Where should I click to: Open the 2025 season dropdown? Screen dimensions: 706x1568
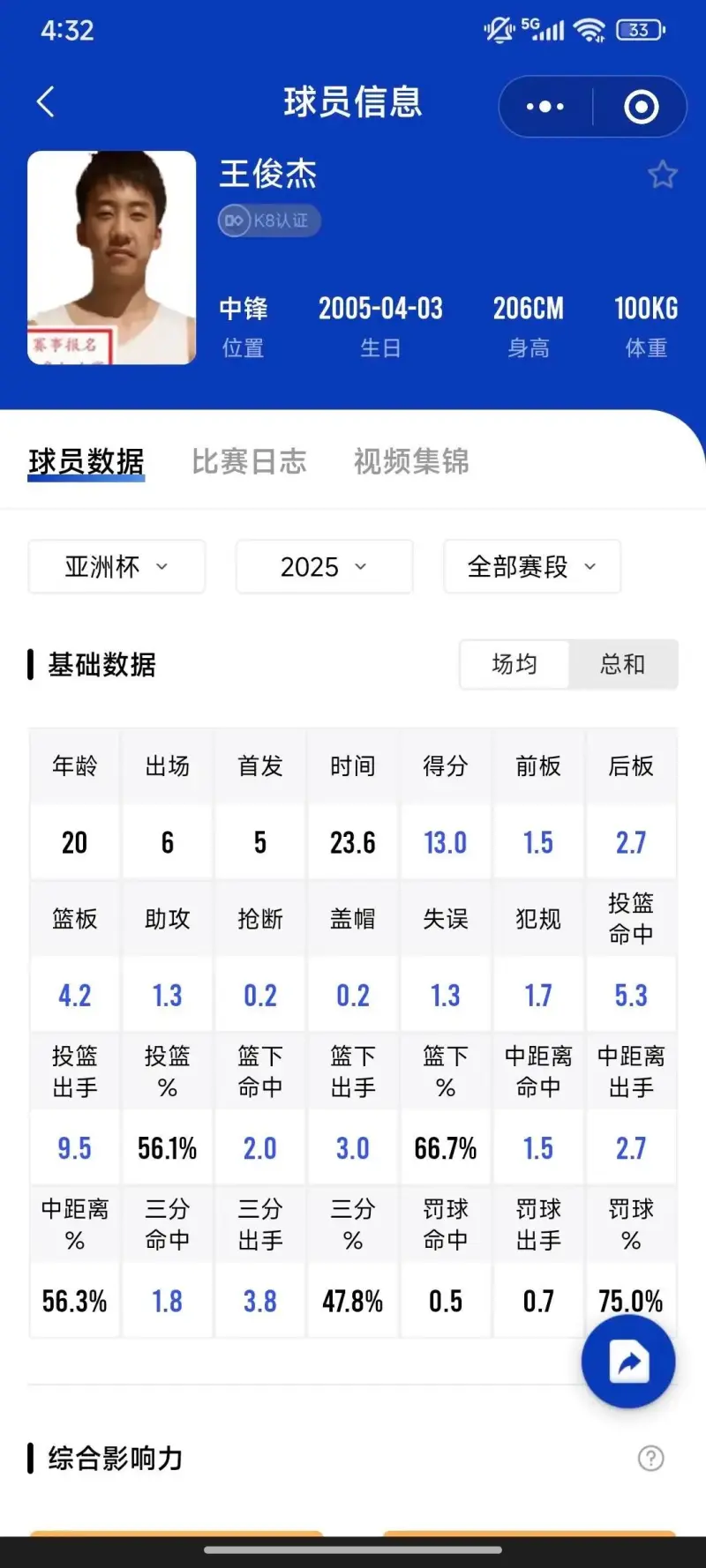point(323,566)
